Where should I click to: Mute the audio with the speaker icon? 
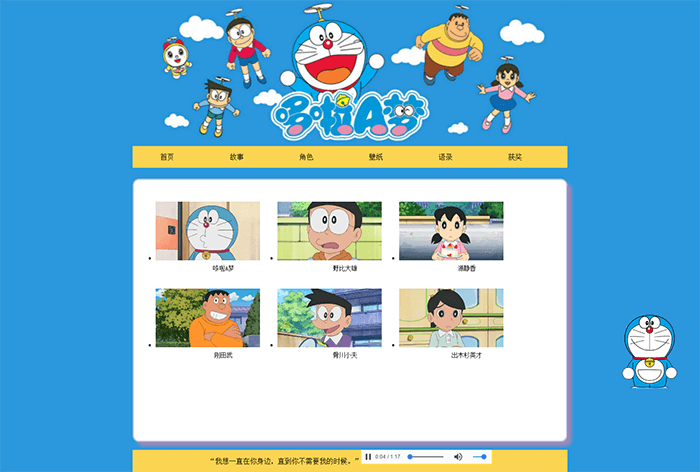click(458, 457)
